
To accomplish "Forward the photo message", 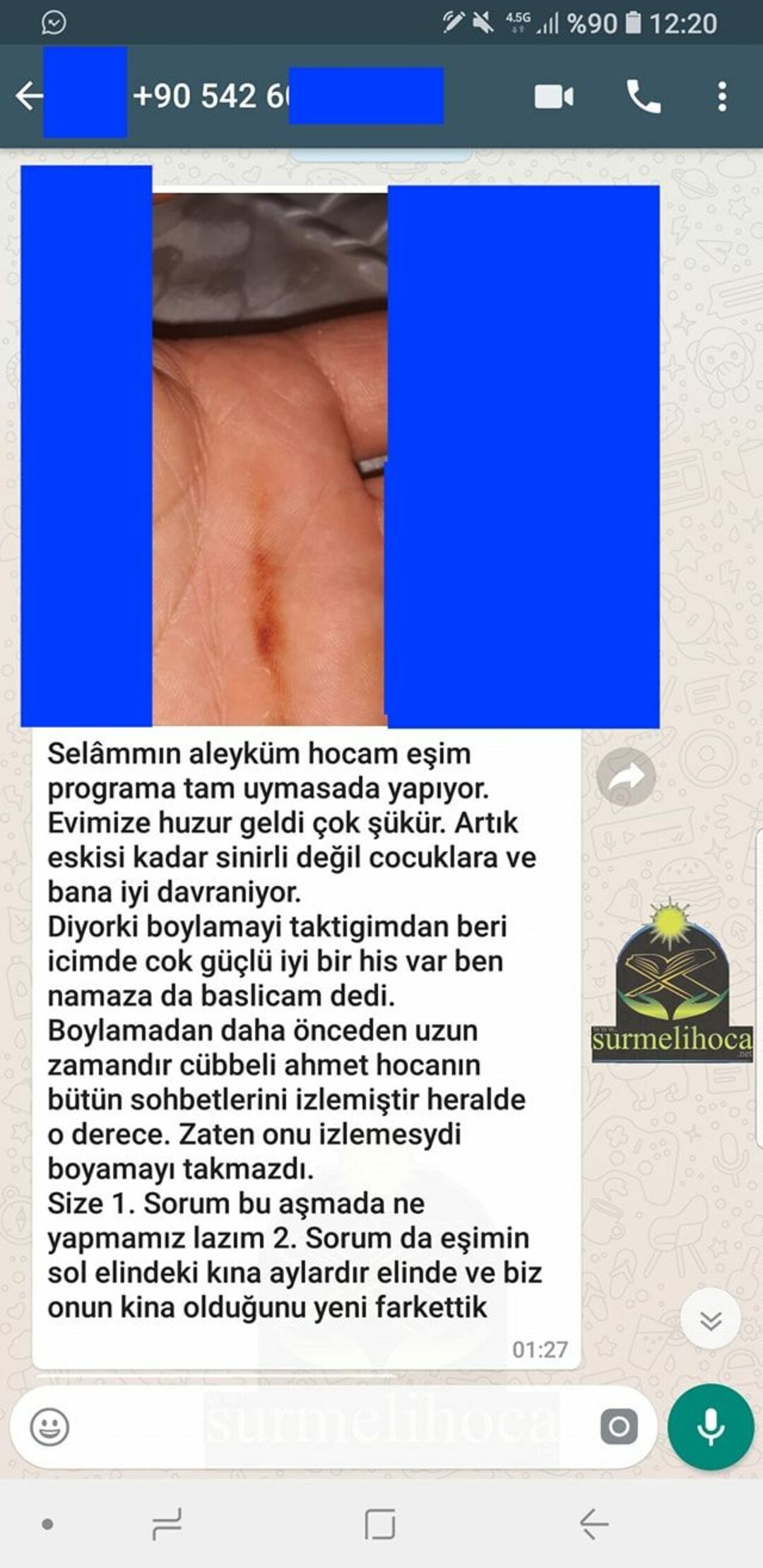I will tap(625, 777).
